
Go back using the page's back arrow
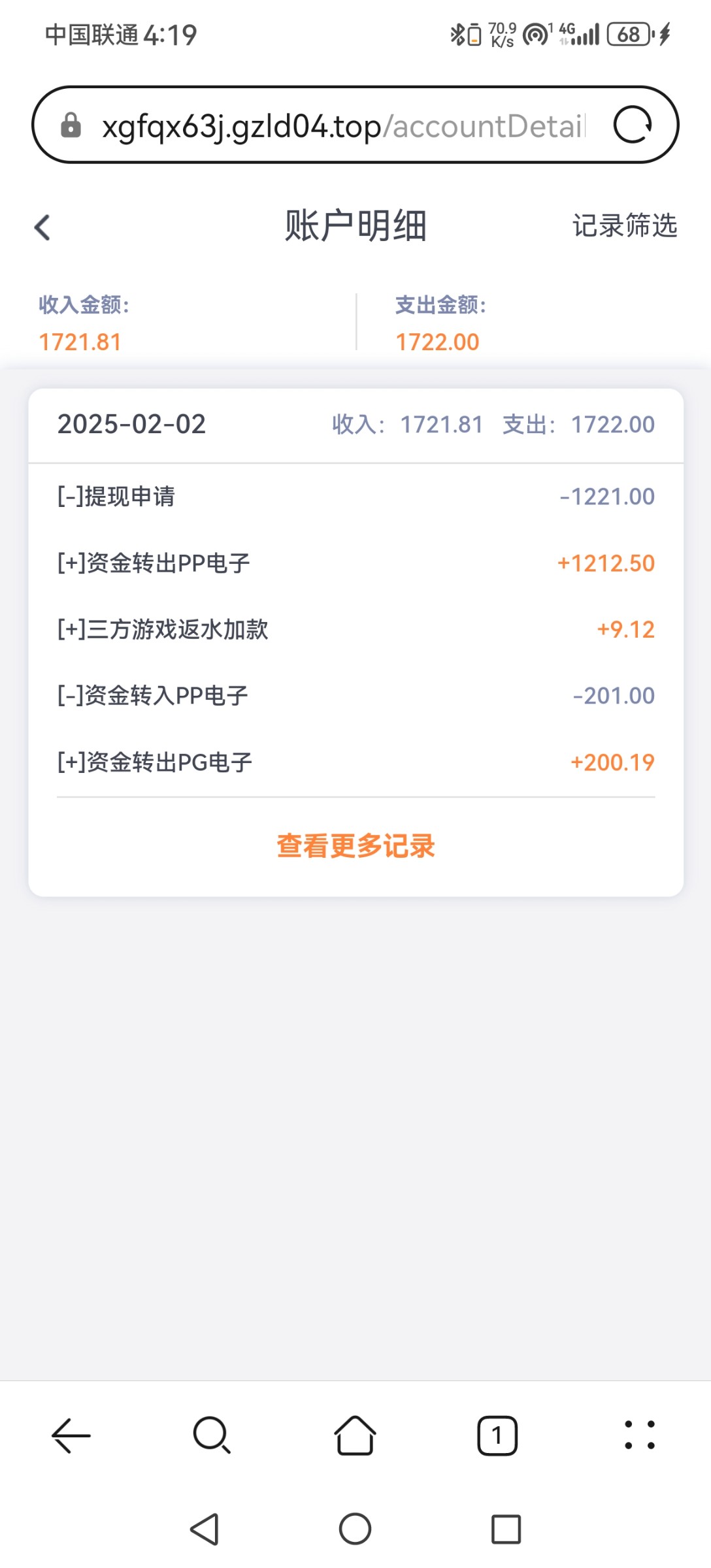(42, 227)
